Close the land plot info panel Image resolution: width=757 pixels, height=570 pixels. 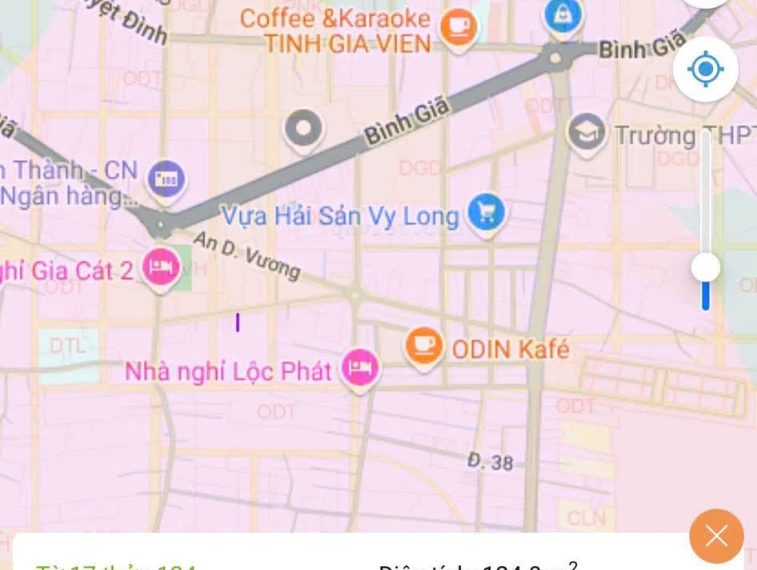pos(716,537)
